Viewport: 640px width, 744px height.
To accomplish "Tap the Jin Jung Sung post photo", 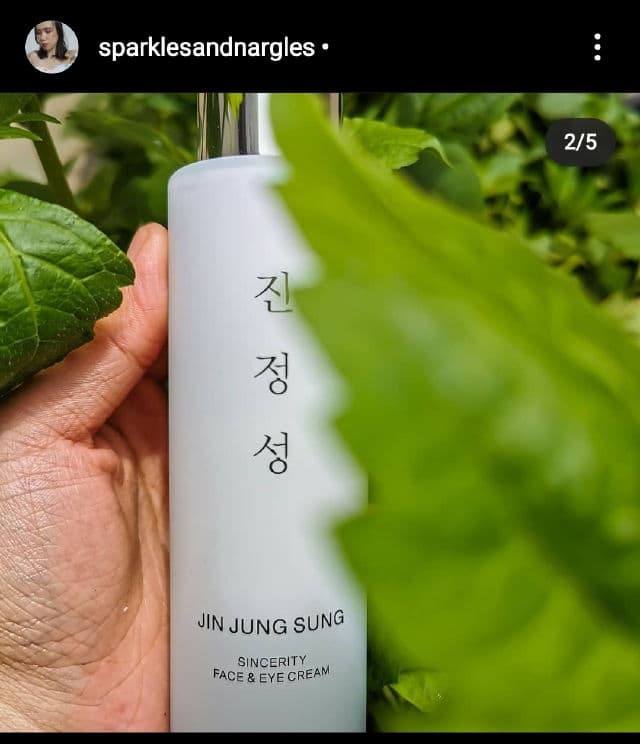I will click(320, 420).
